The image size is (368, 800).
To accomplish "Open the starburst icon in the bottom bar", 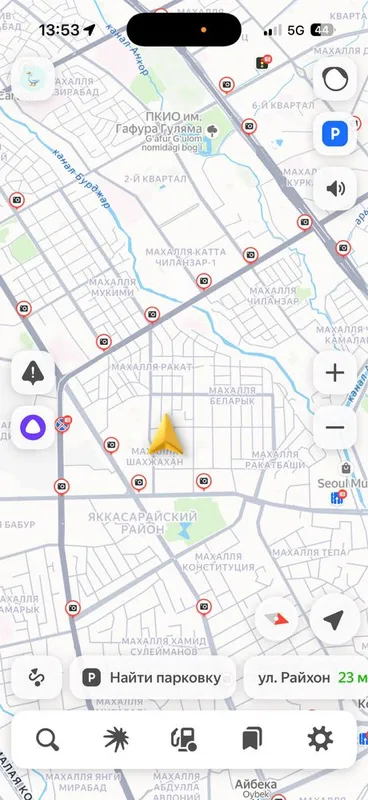I will click(x=116, y=739).
